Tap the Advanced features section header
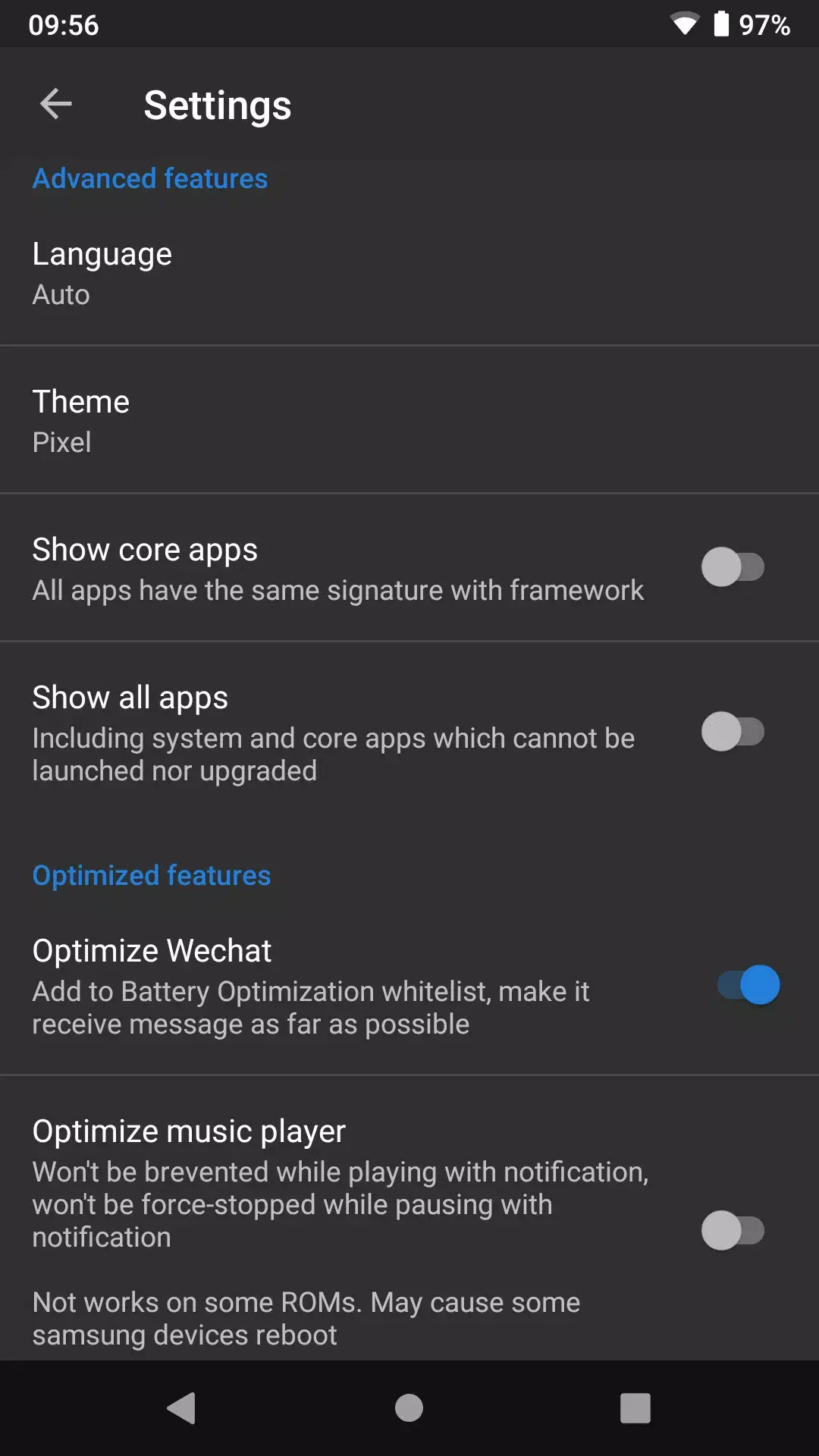 tap(149, 178)
